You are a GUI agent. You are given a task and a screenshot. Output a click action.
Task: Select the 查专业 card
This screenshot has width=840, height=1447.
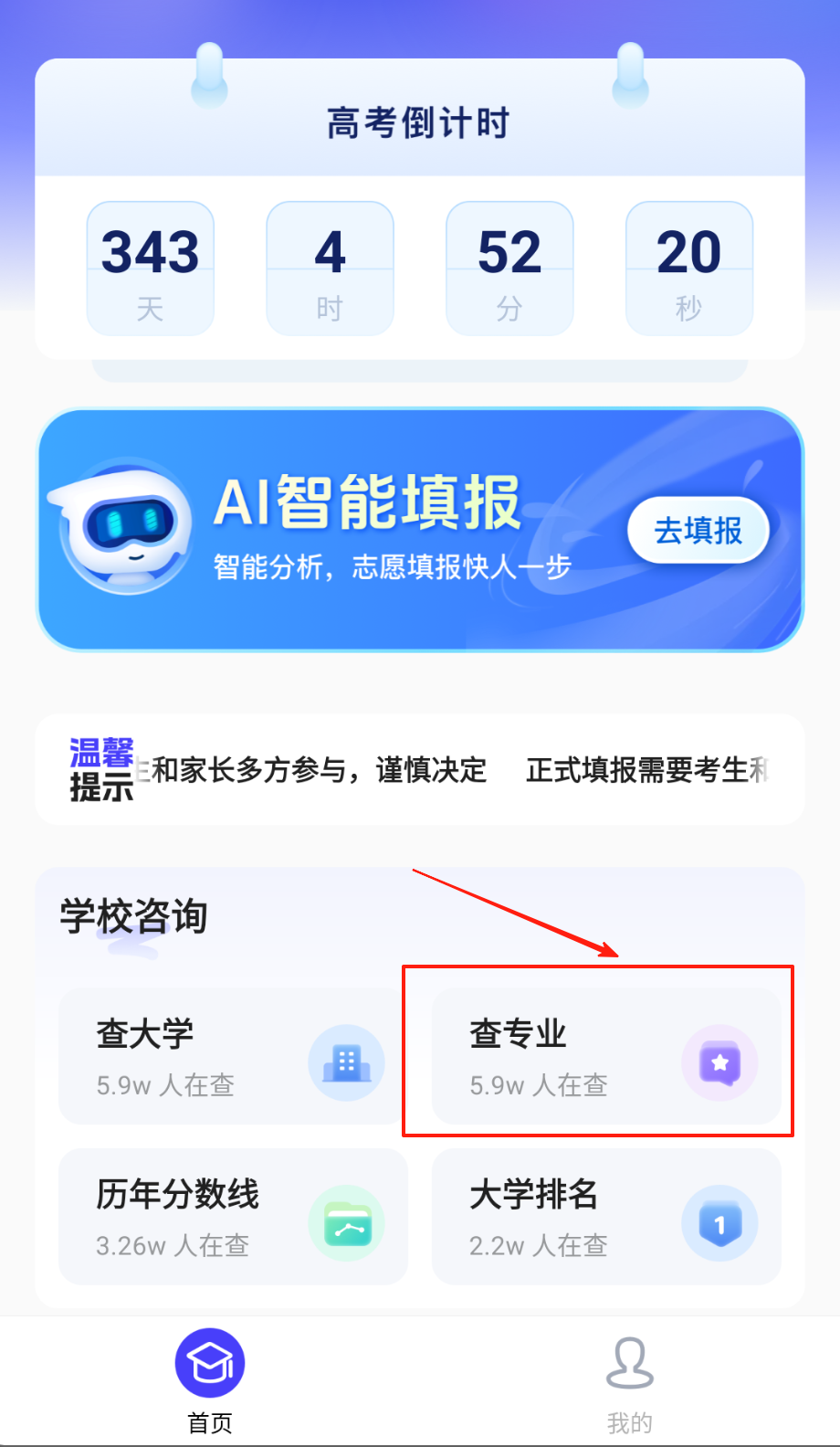point(605,1057)
